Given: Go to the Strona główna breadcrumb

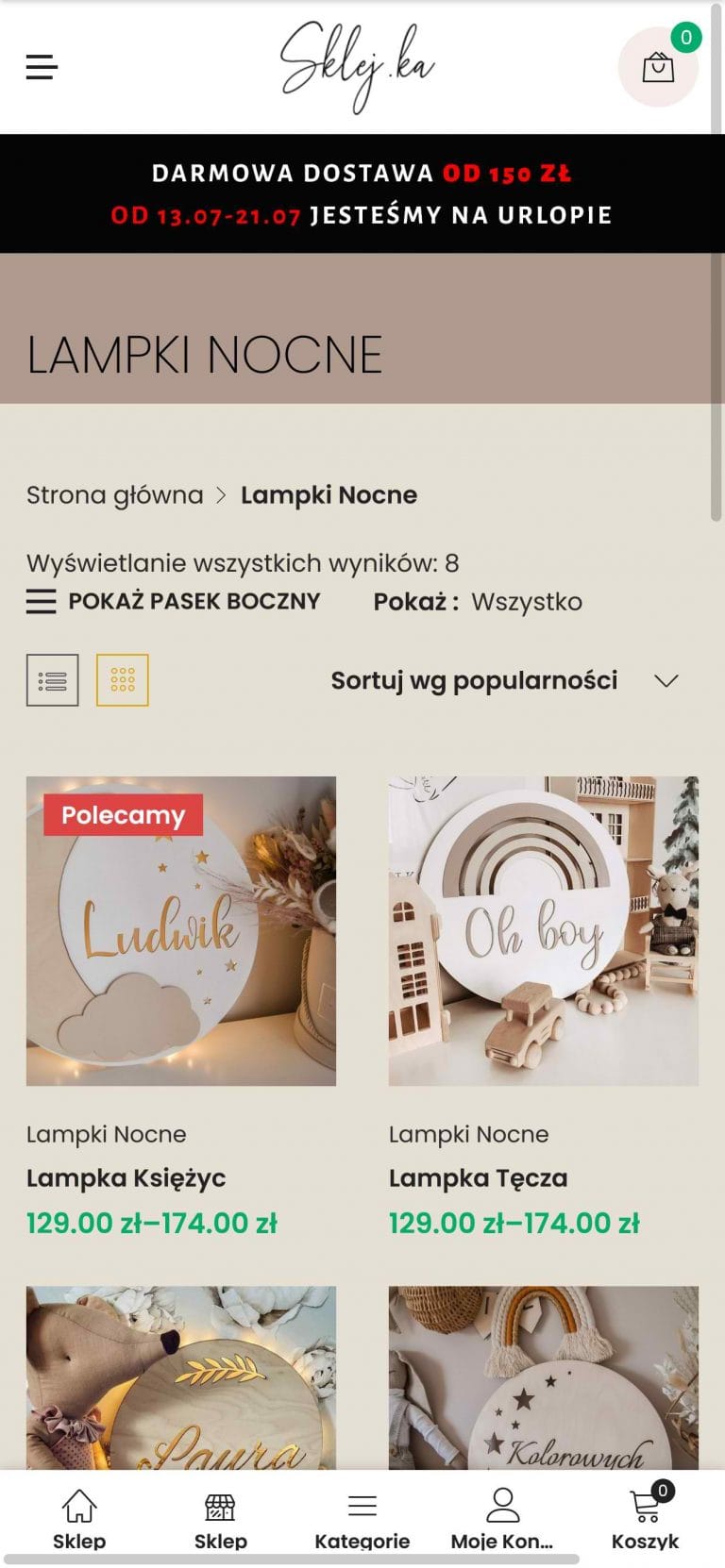Looking at the screenshot, I should pos(115,495).
